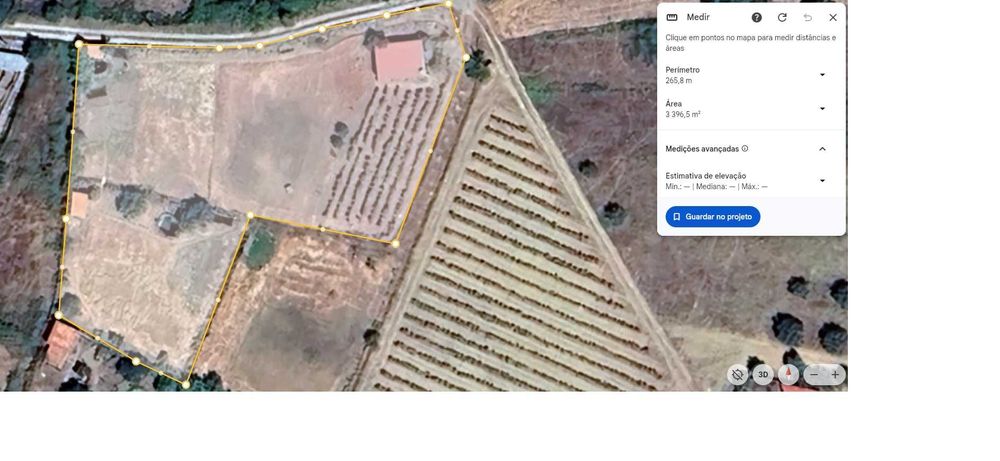Zoom in with the plus button
1000x461 pixels.
835,375
